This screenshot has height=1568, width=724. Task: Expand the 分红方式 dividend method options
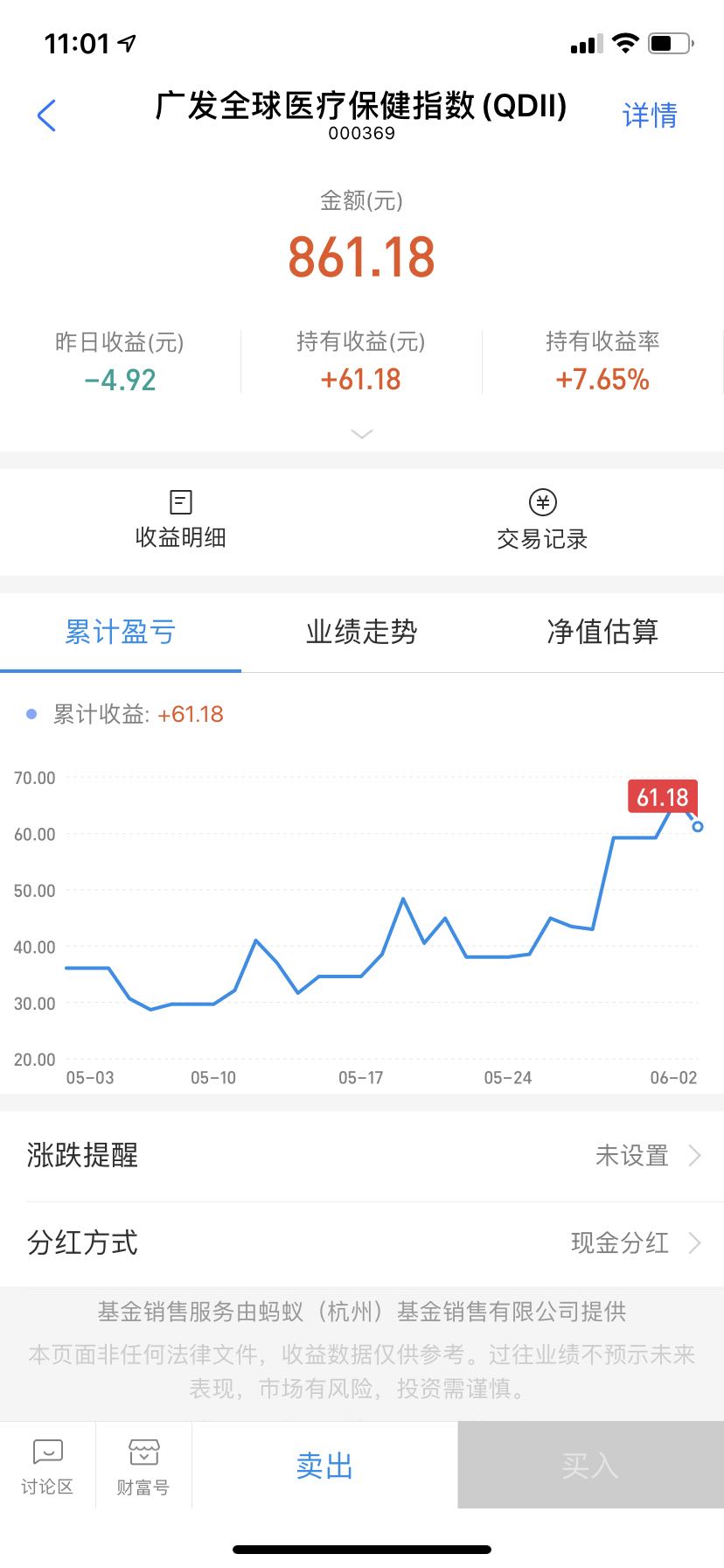pos(362,1242)
